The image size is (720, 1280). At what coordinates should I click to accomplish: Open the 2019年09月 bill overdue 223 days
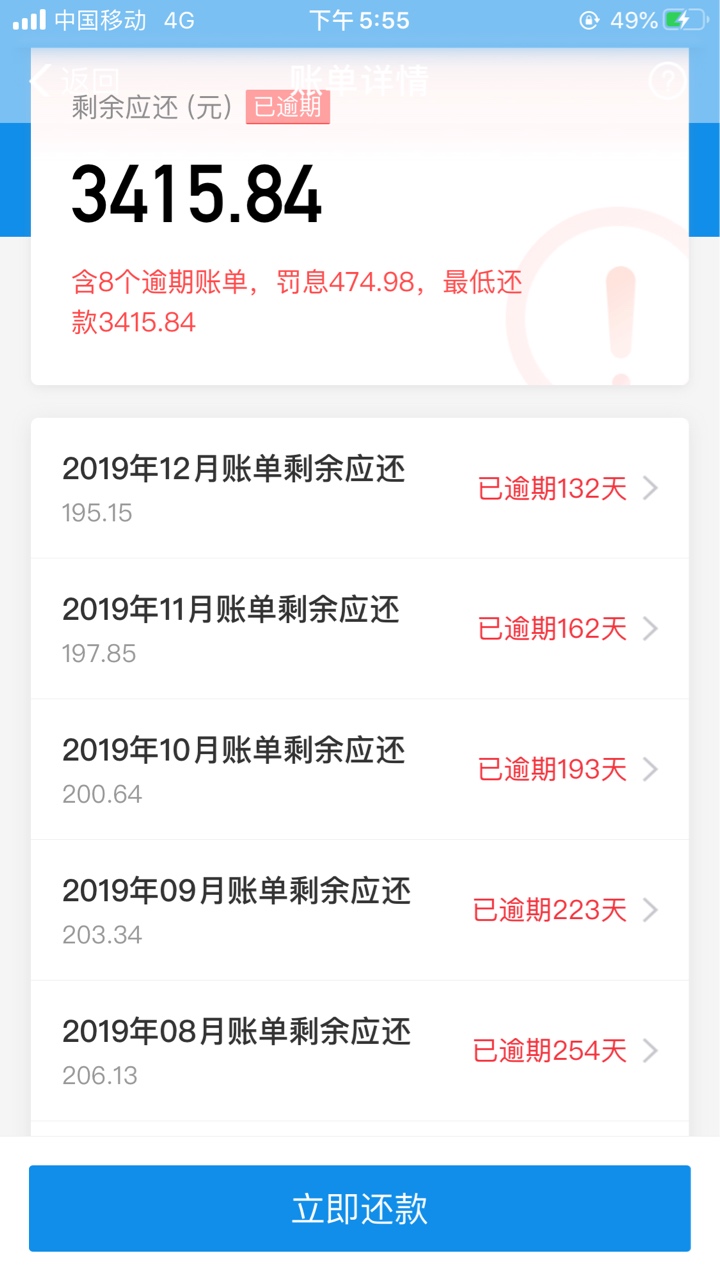(x=360, y=911)
